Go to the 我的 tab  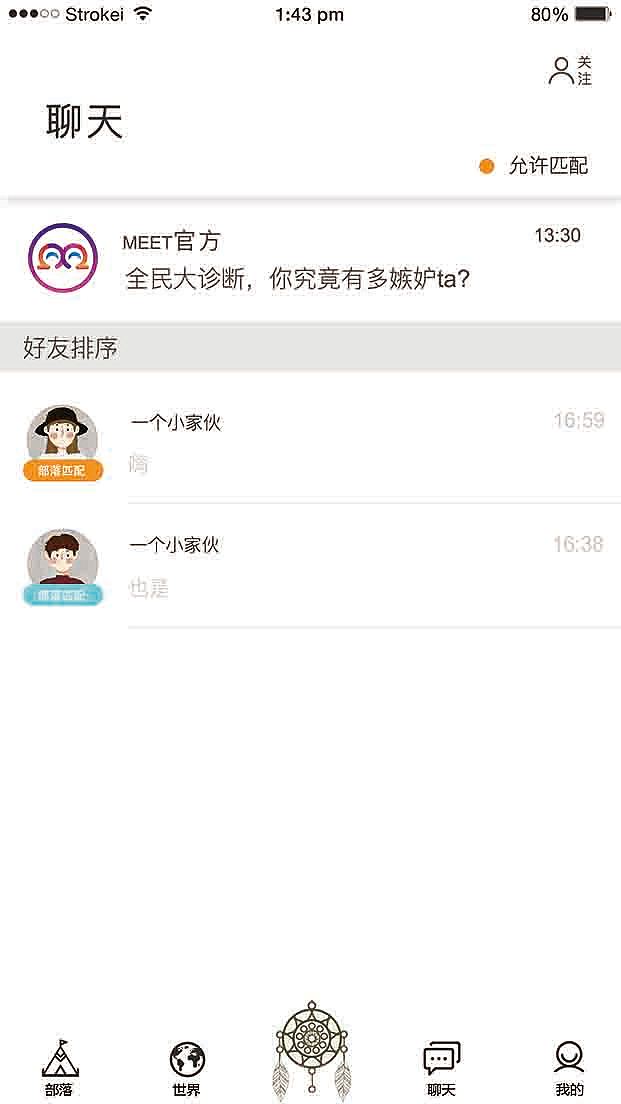[x=569, y=1066]
